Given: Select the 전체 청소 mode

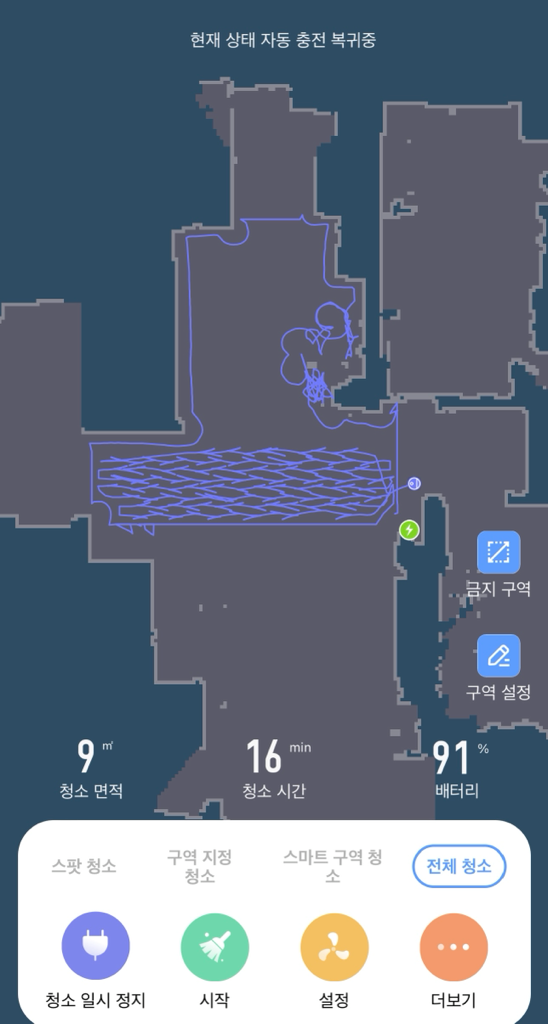Looking at the screenshot, I should 459,866.
